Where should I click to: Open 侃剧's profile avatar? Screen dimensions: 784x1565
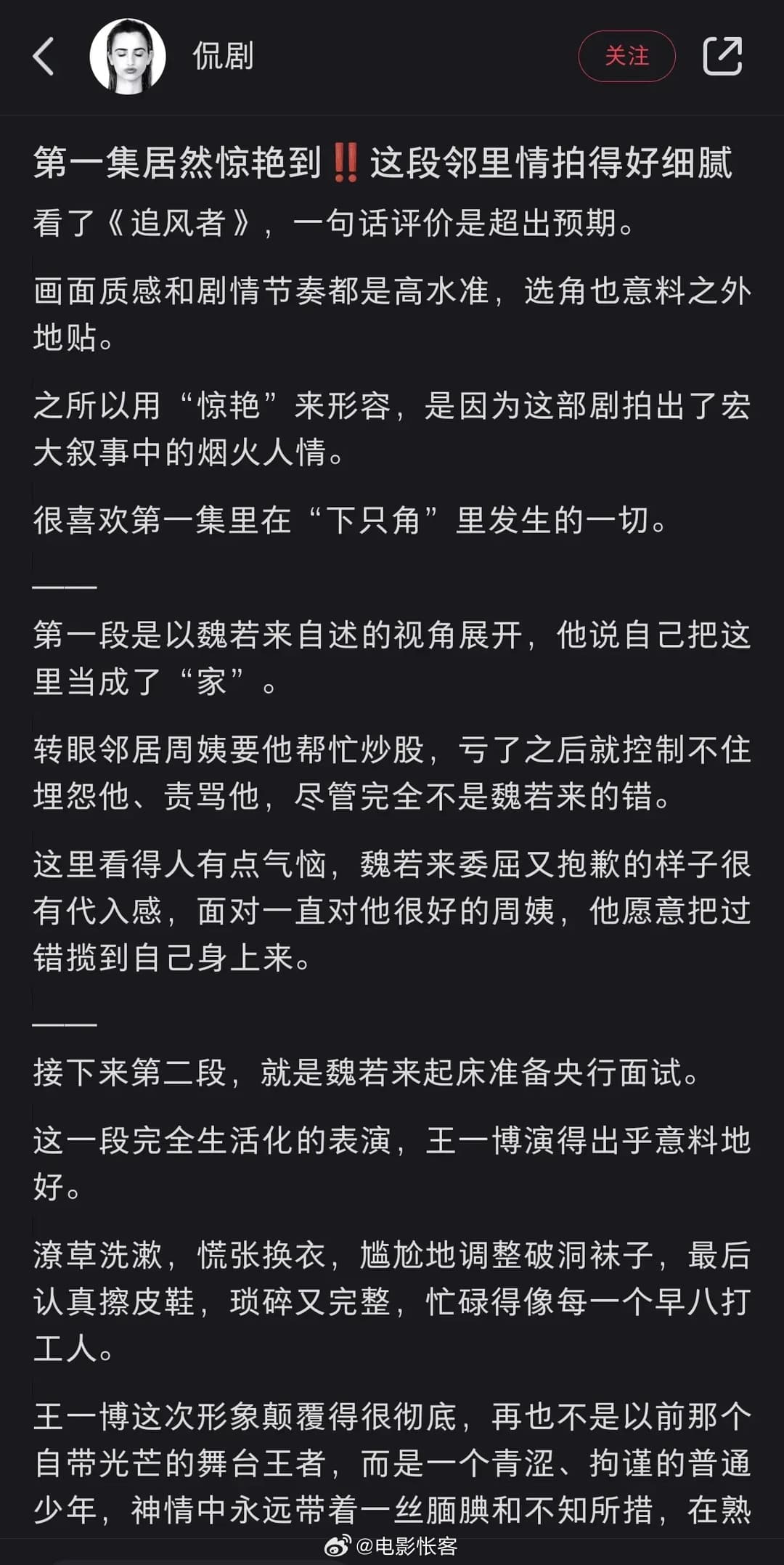[128, 57]
